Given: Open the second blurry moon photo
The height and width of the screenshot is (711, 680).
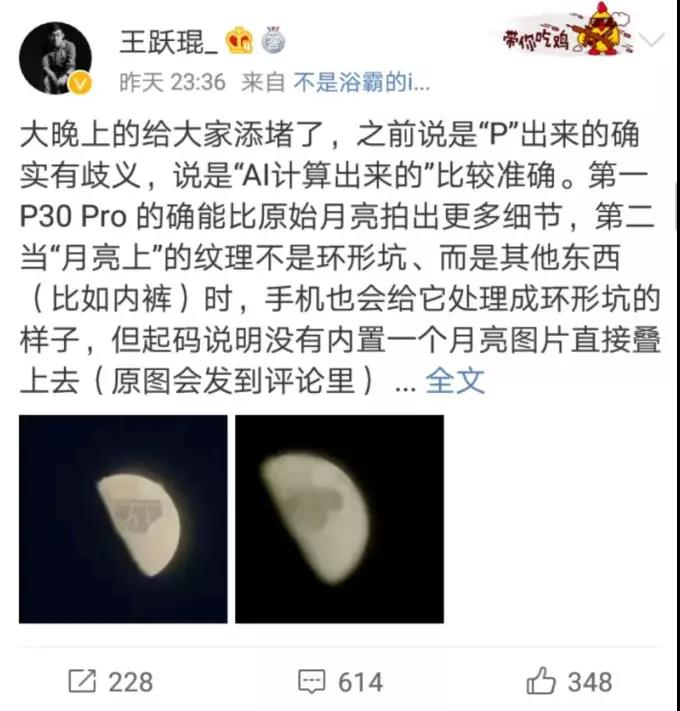Looking at the screenshot, I should (x=339, y=518).
